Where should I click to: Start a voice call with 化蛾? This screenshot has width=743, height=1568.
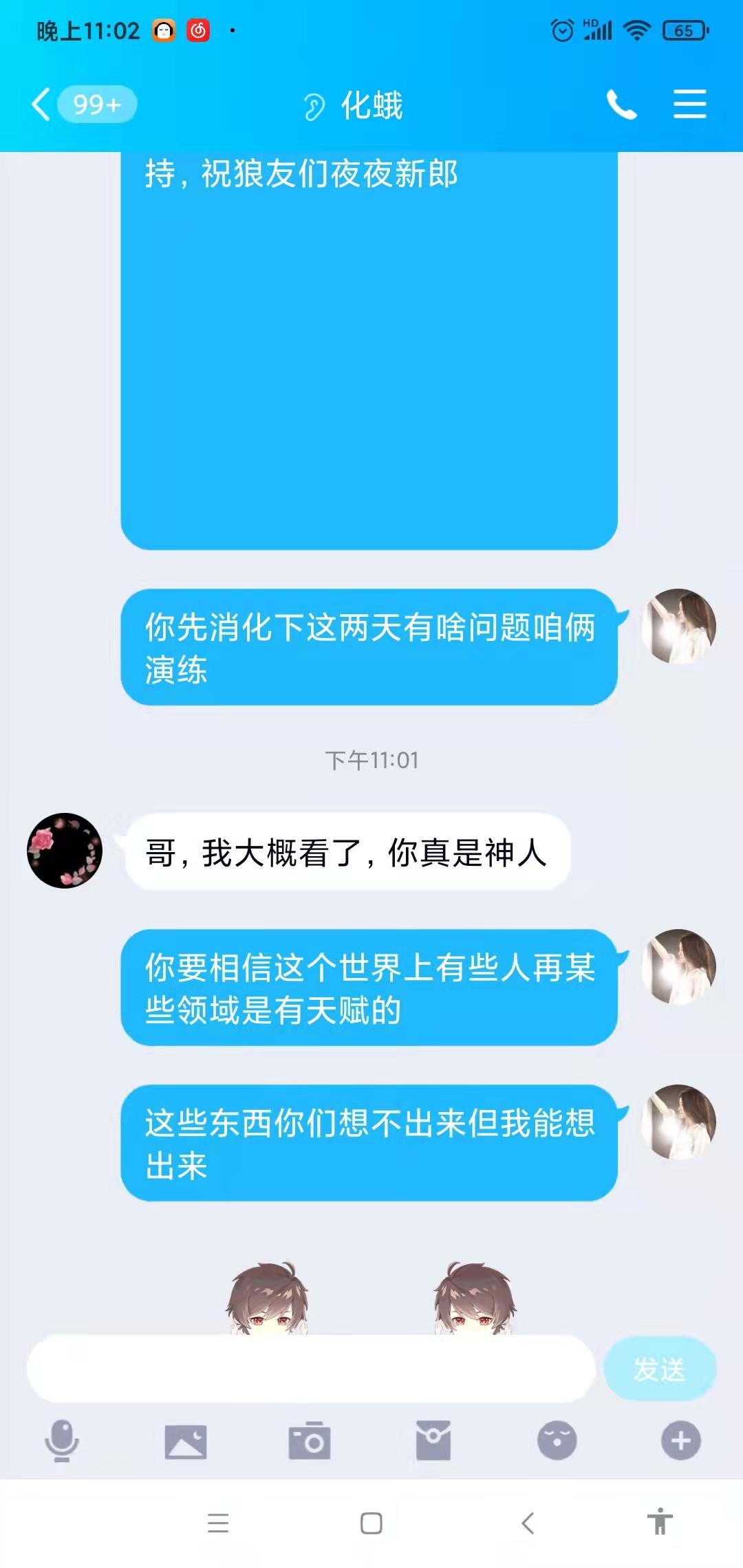click(x=621, y=105)
